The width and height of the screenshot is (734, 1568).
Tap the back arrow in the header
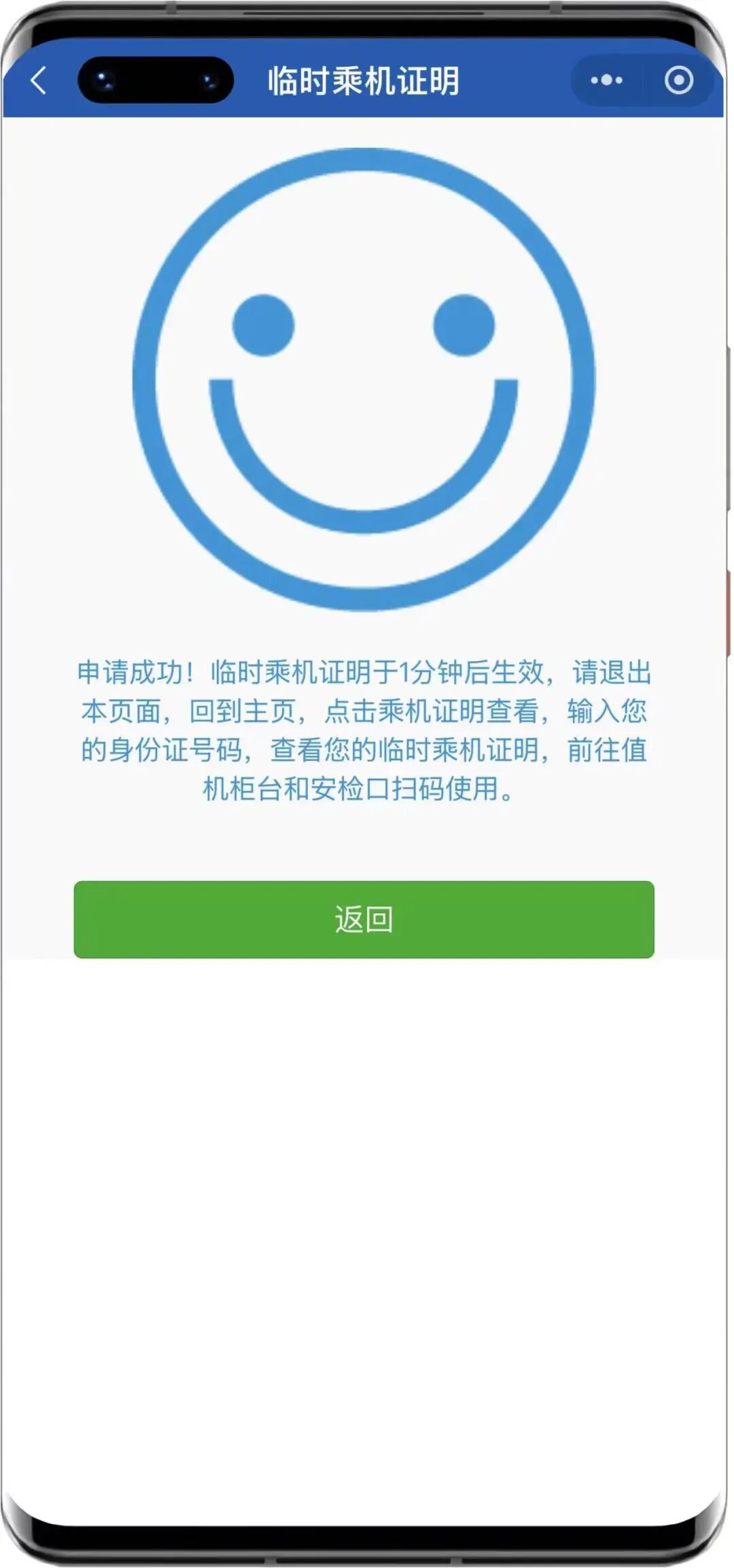click(39, 80)
